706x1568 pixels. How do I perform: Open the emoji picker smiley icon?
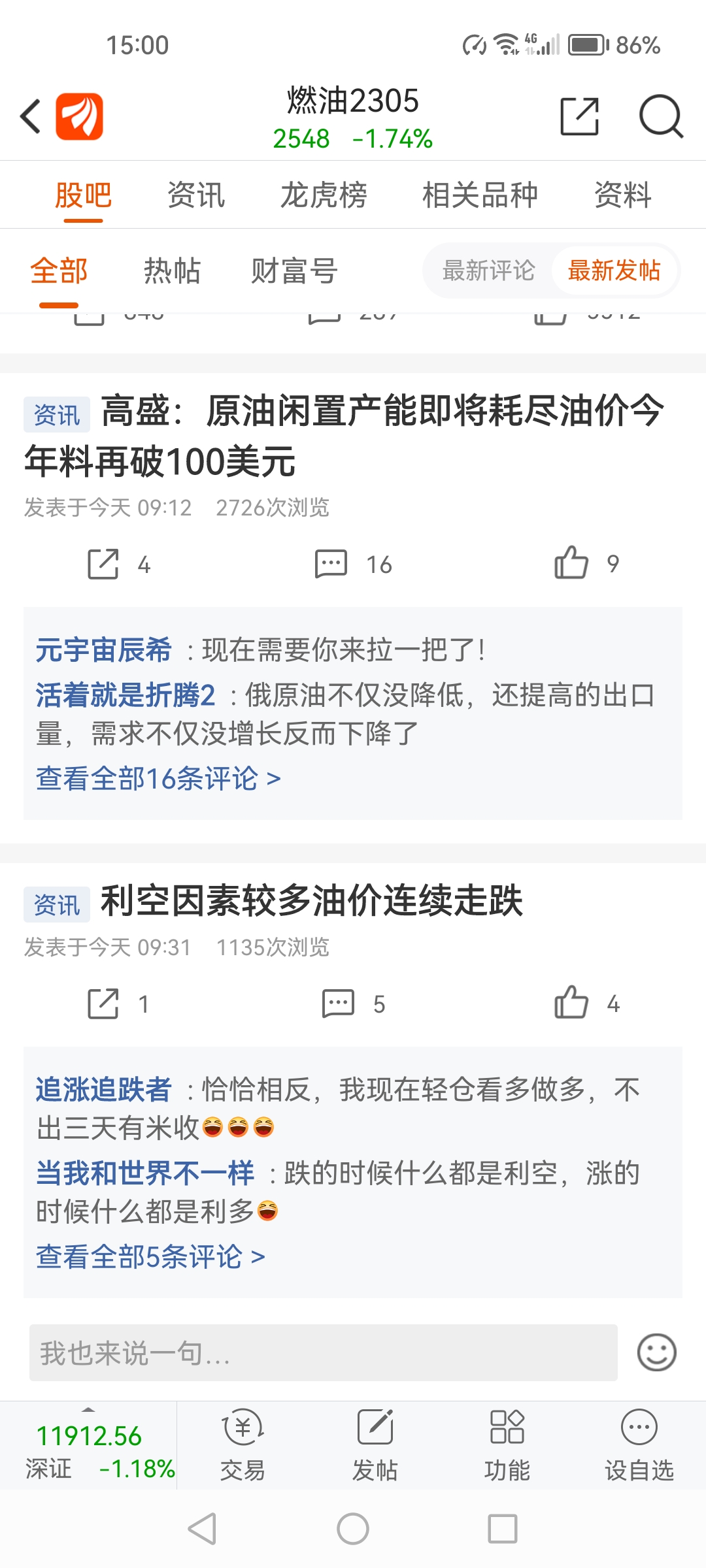tap(656, 1352)
